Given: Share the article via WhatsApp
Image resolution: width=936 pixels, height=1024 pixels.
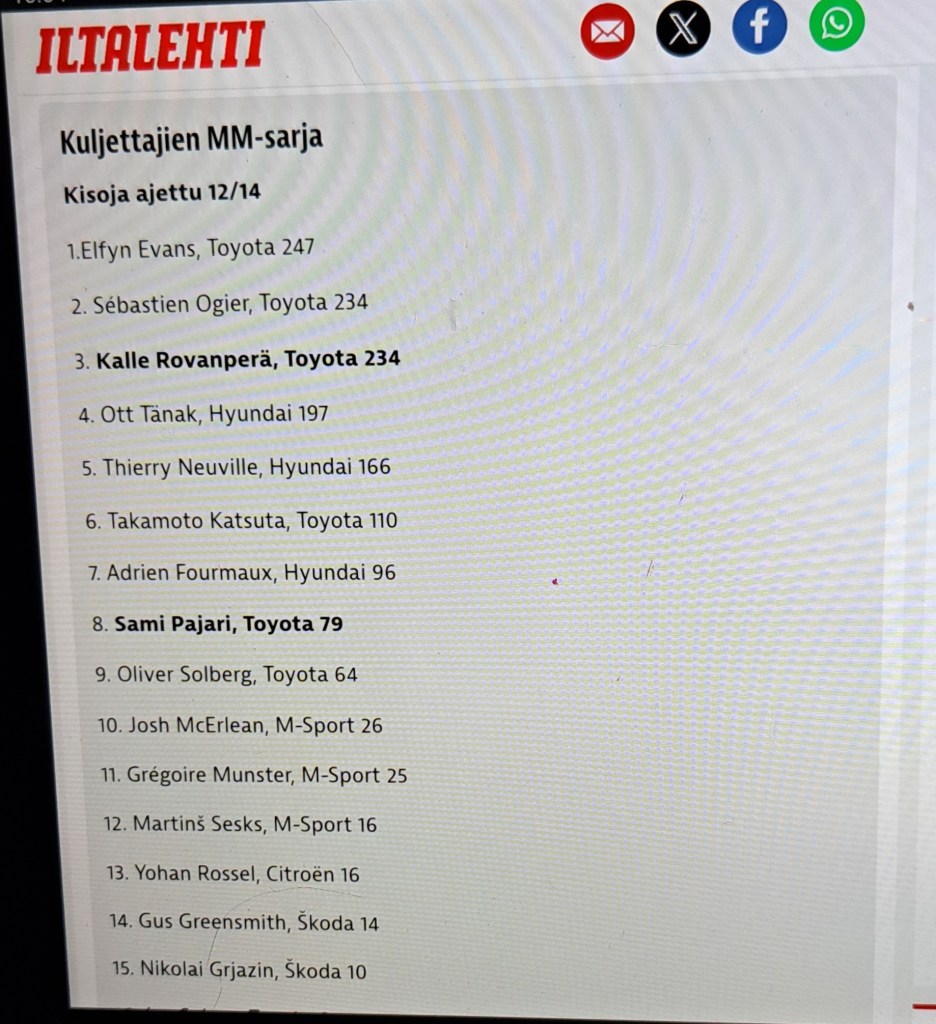Looking at the screenshot, I should pos(836,24).
